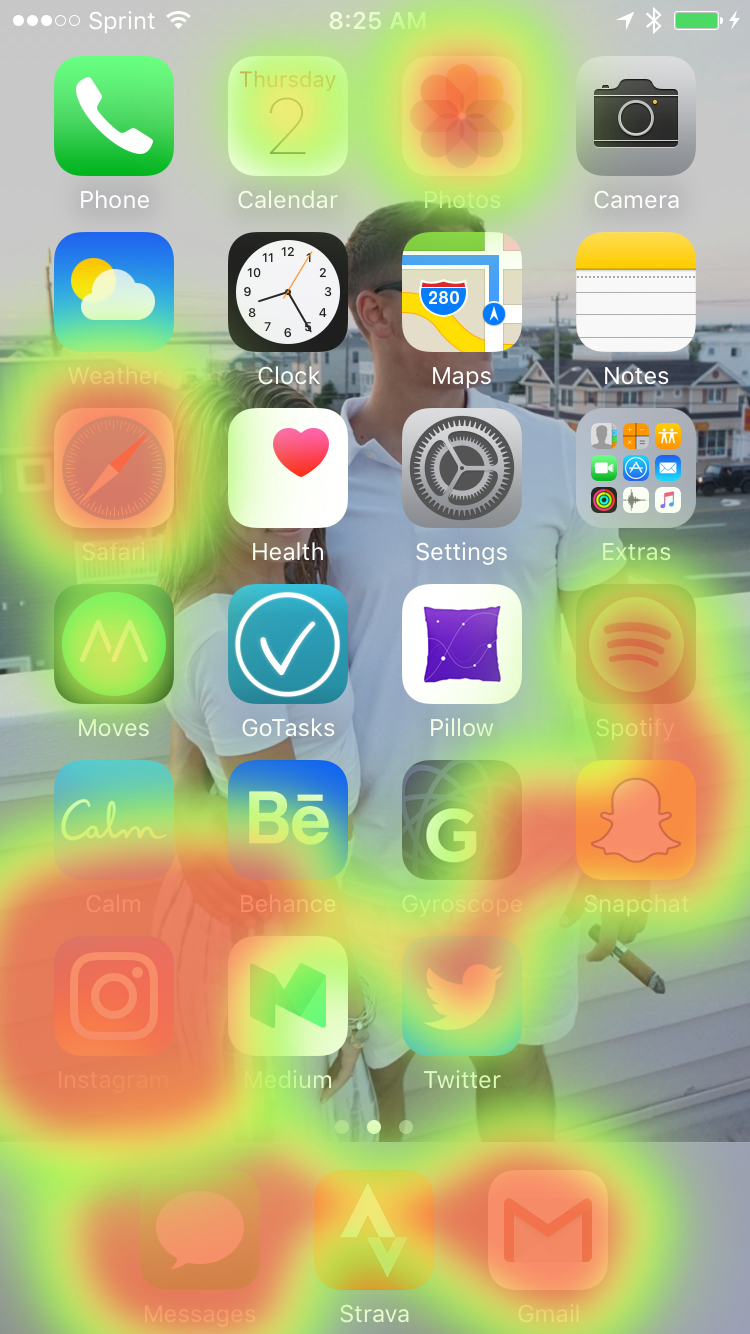This screenshot has height=1334, width=750.
Task: Open the Phone app
Action: click(114, 116)
